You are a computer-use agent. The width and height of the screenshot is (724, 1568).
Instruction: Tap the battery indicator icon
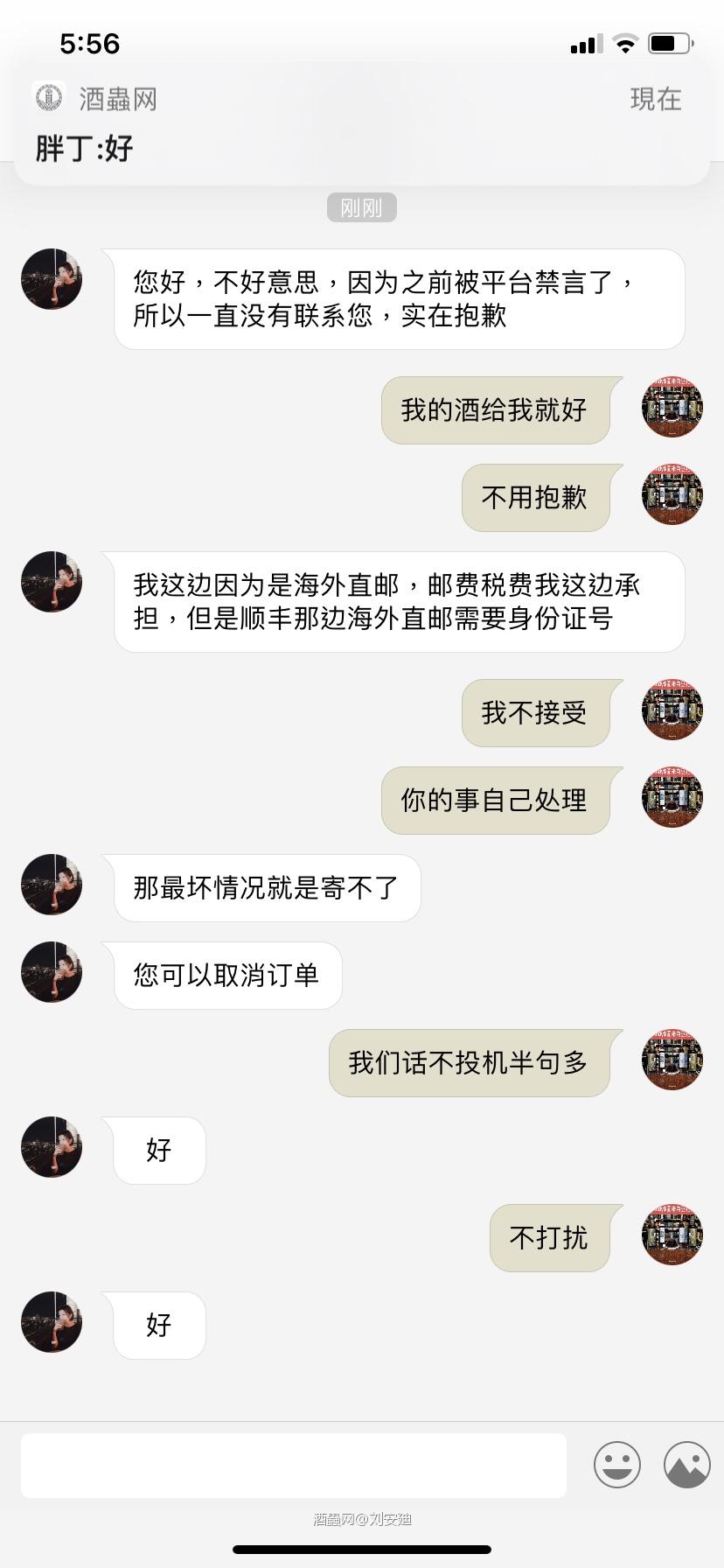(x=669, y=42)
